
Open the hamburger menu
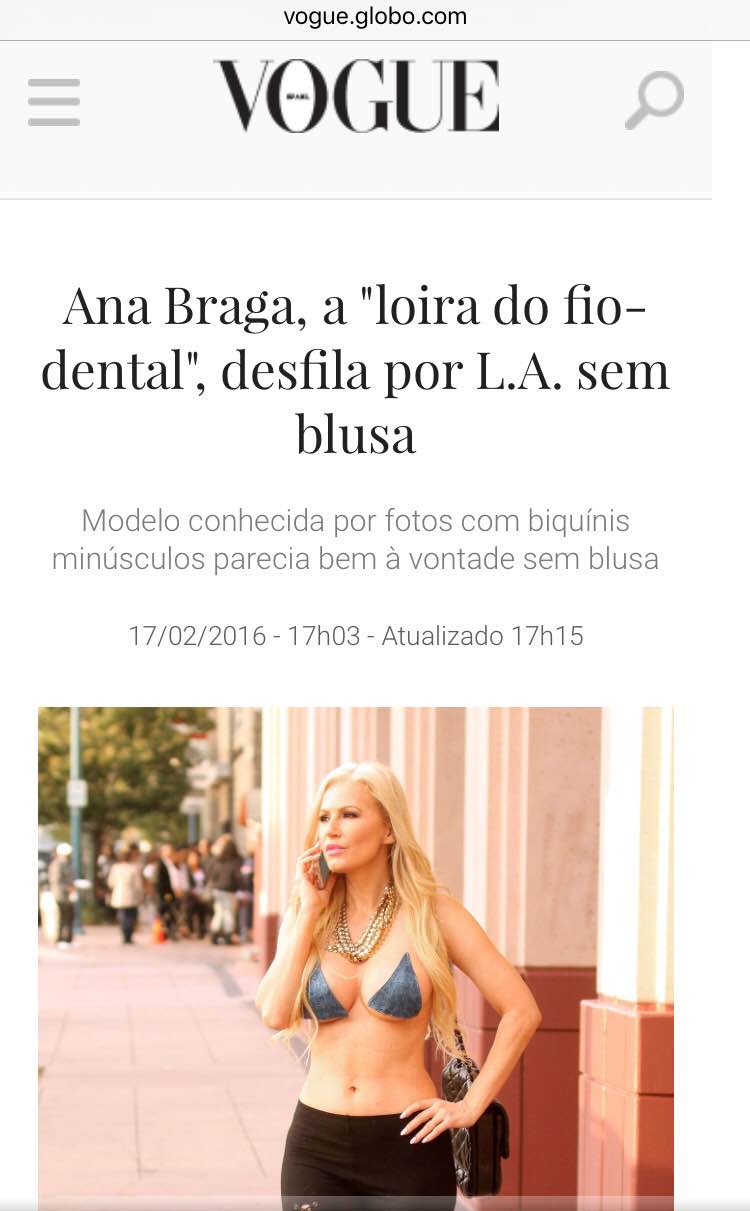tap(54, 102)
